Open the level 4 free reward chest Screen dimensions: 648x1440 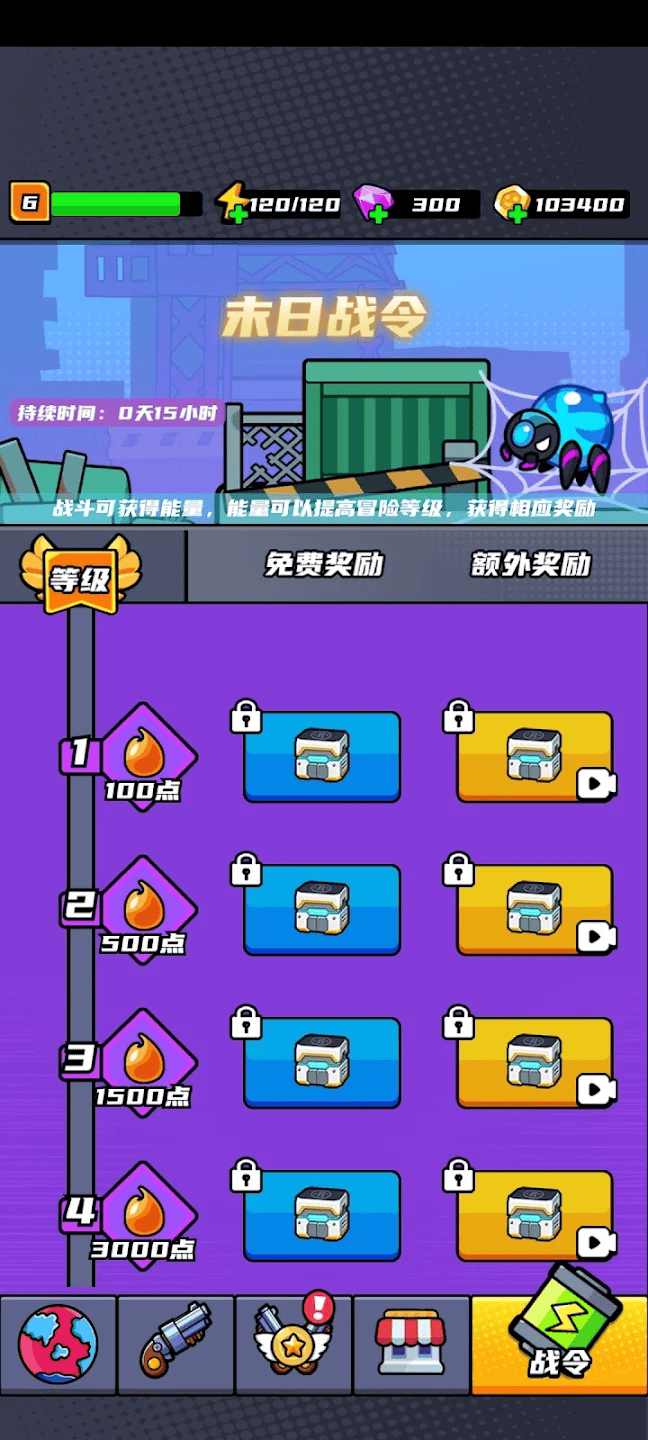click(x=321, y=1215)
